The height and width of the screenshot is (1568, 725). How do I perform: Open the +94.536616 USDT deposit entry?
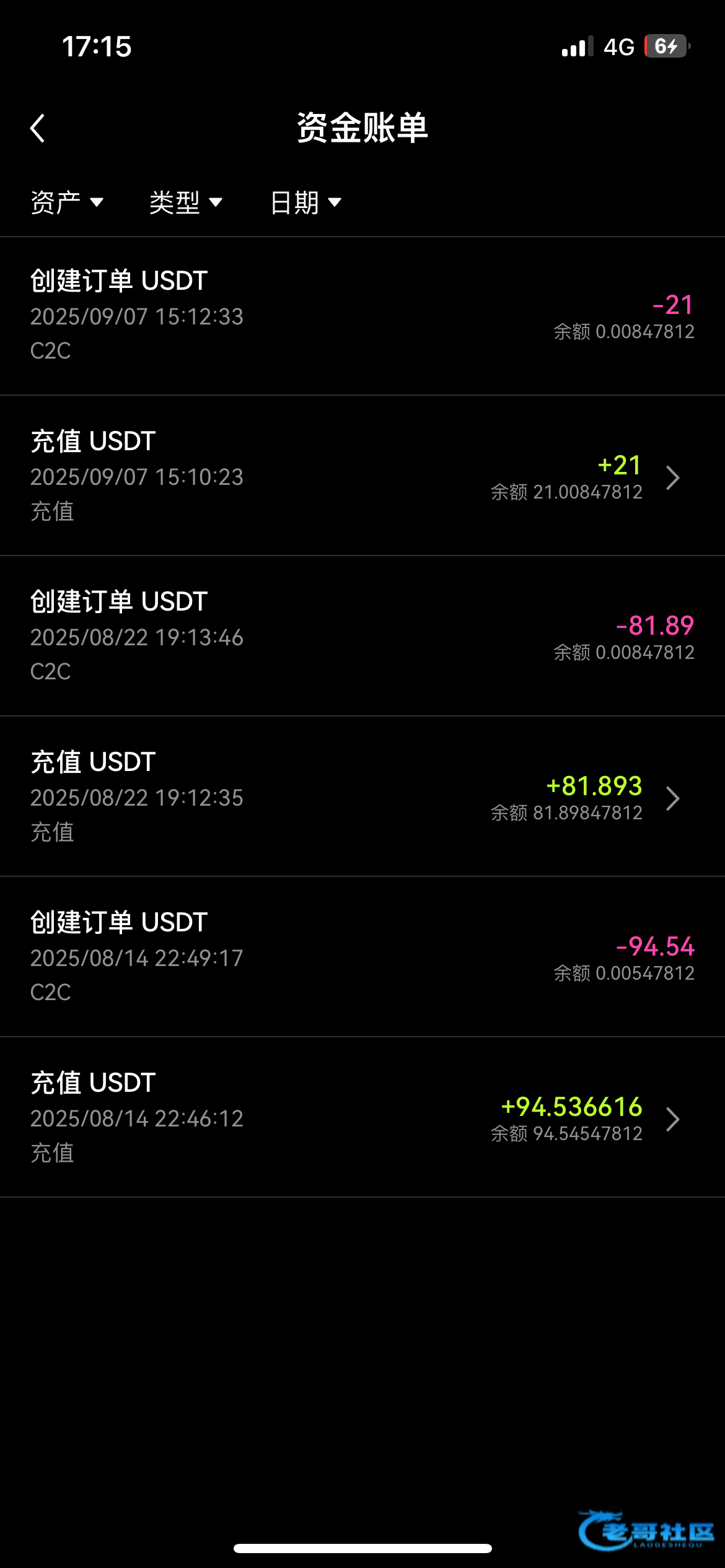coord(362,1117)
